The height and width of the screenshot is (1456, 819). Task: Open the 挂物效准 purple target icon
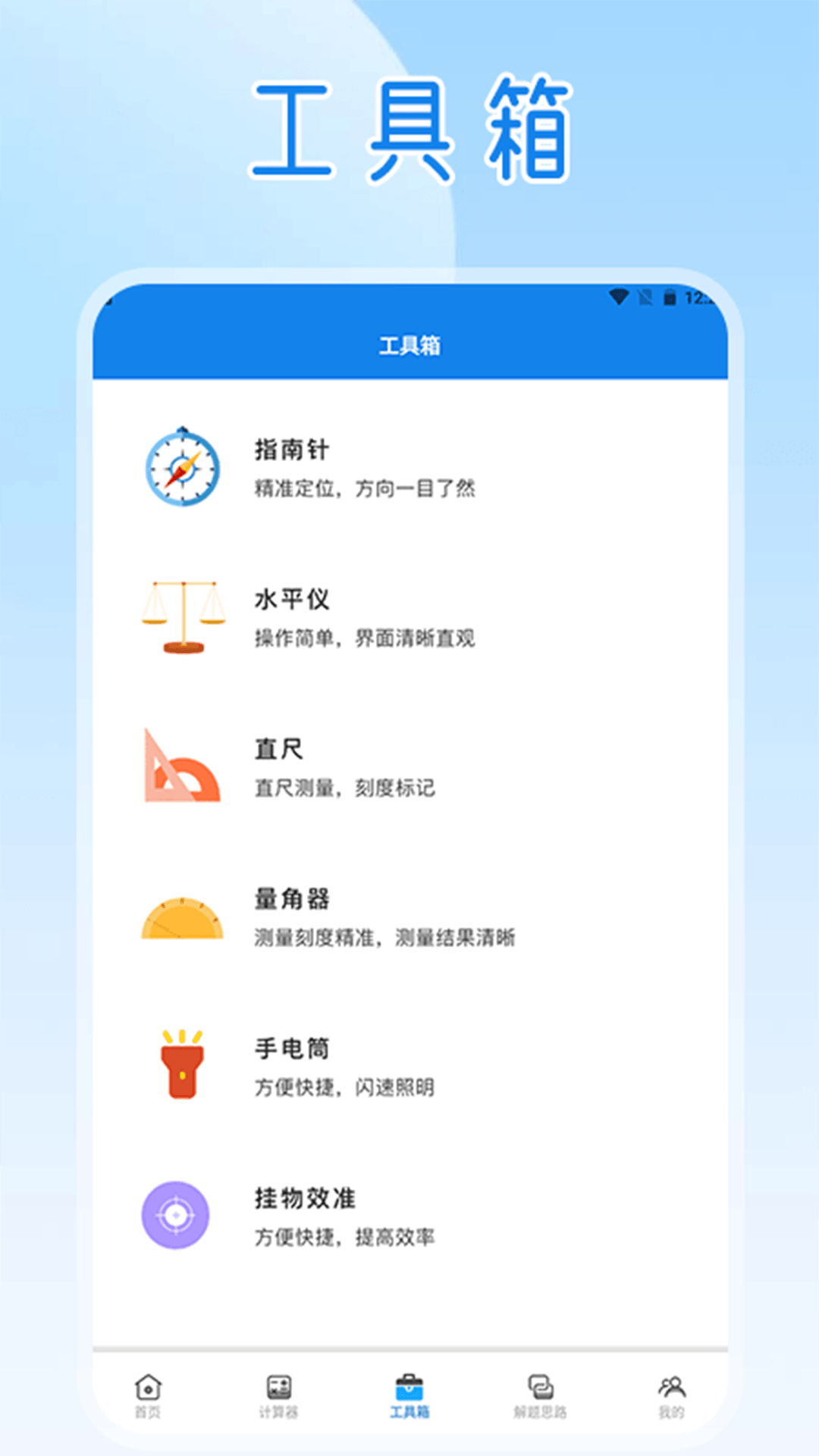point(176,1215)
